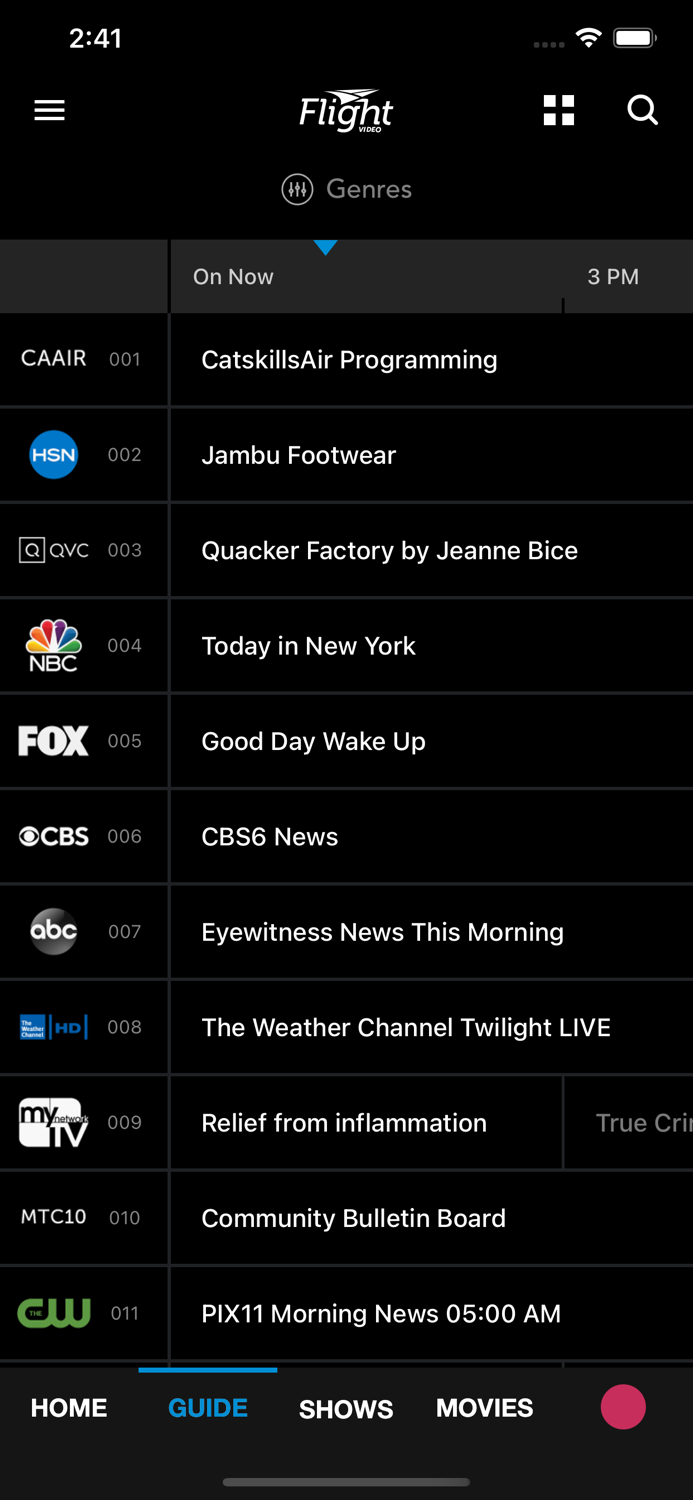Select Good Day Wake Up on FOX
Viewport: 693px width, 1500px height.
tap(431, 741)
